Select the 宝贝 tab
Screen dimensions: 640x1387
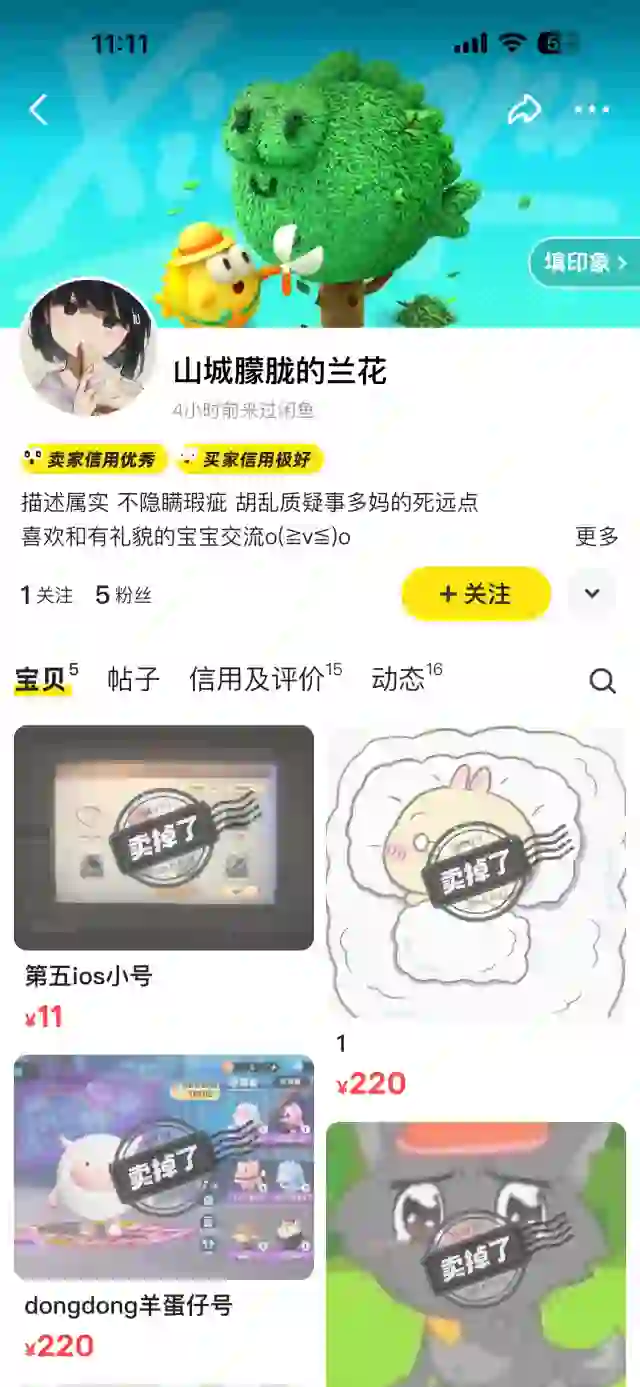click(x=42, y=680)
